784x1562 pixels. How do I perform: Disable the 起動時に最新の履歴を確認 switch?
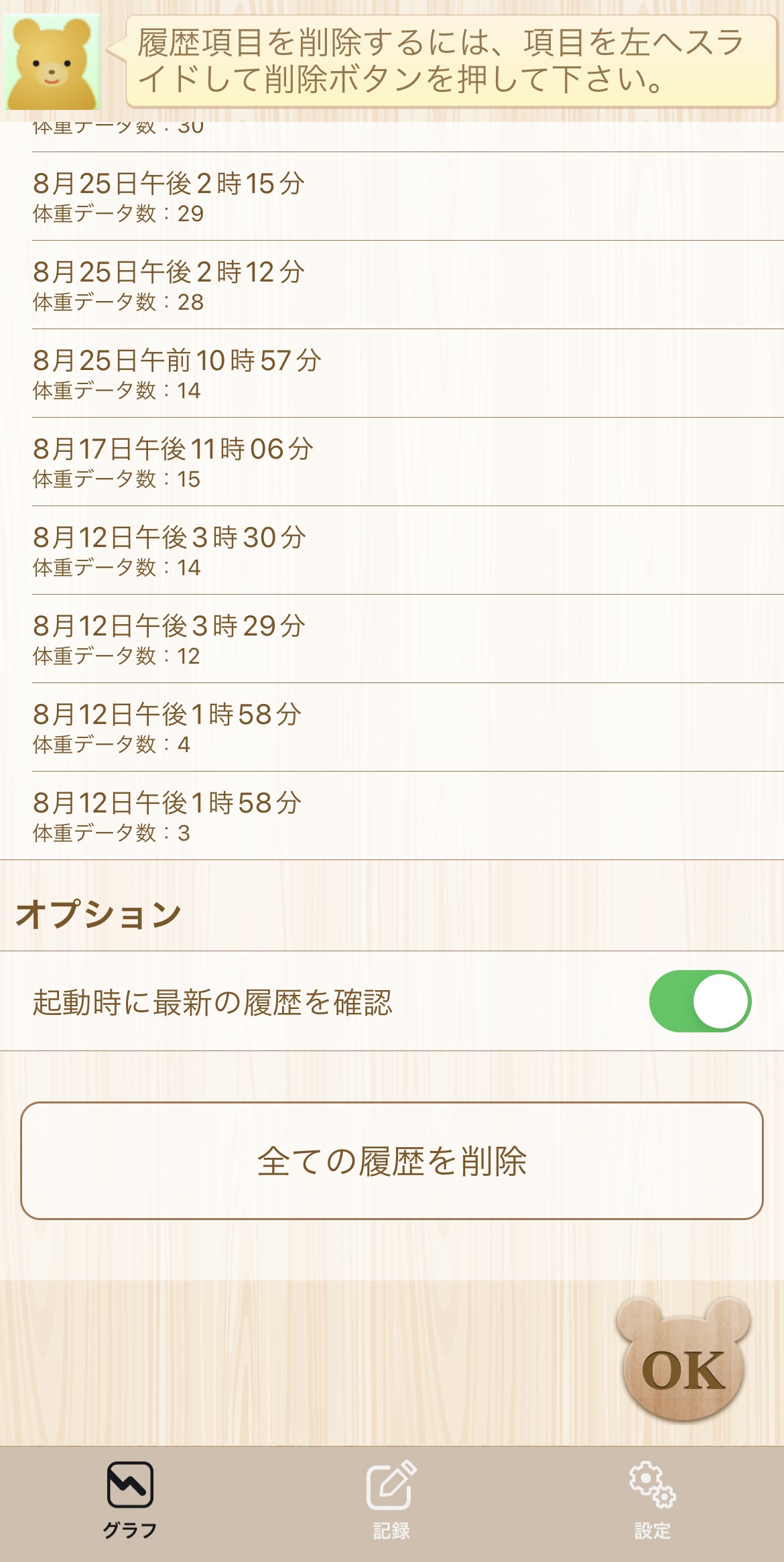coord(700,1001)
